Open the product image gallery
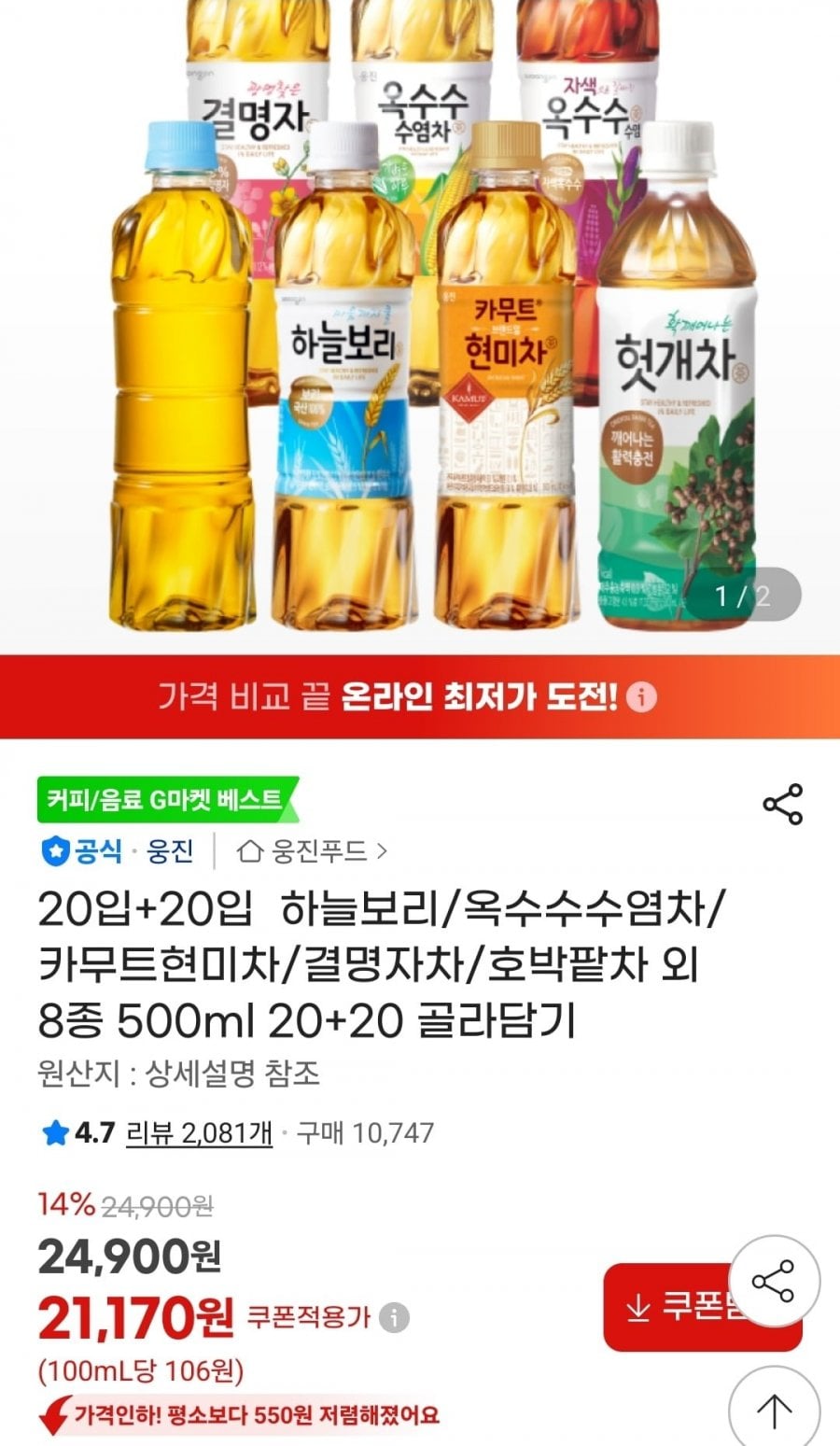Screen dimensions: 840x1446 (x=420, y=327)
